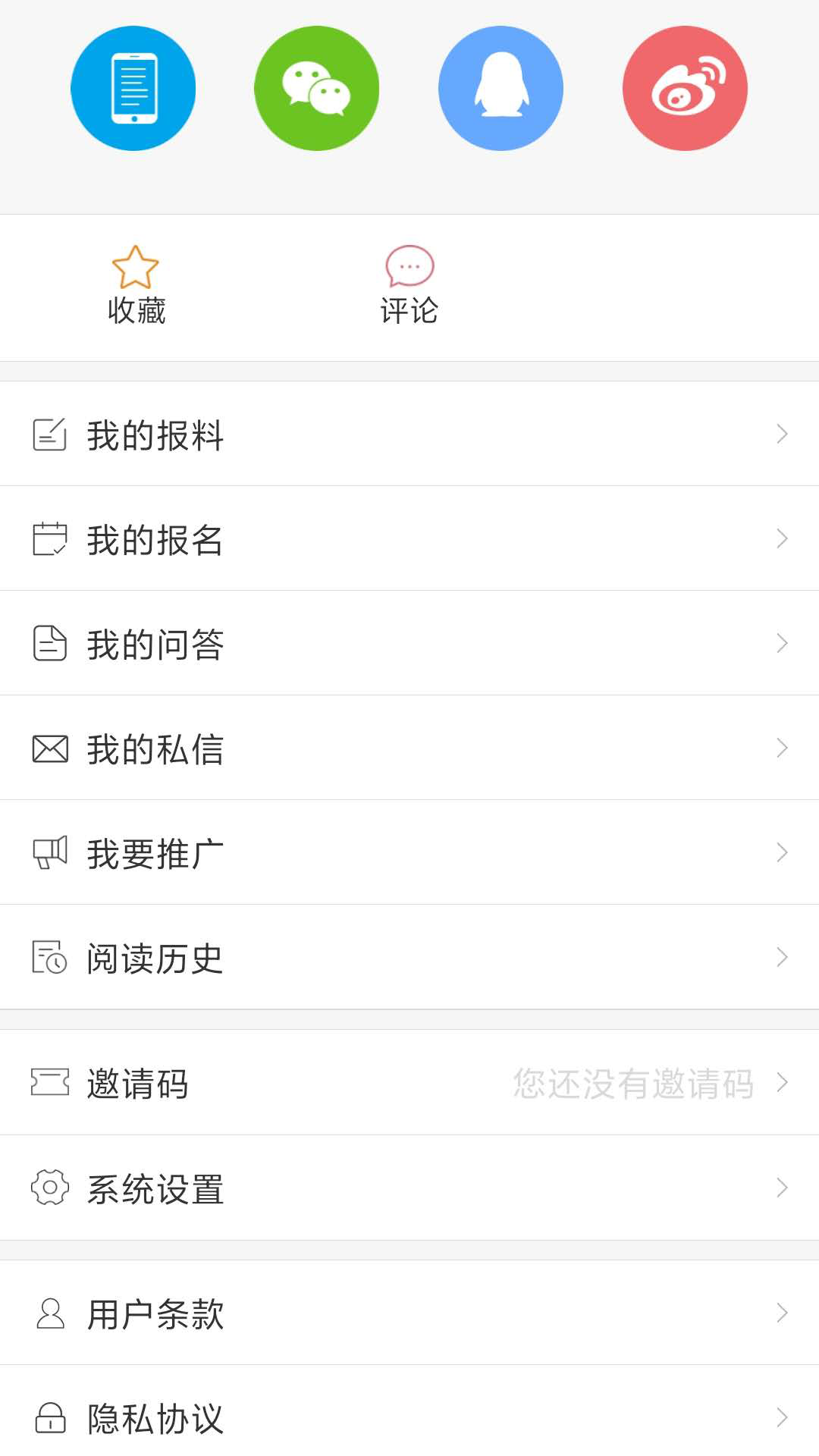Screen dimensions: 819x1456
Task: Tap the 邀请码 ticket icon
Action: (x=50, y=1083)
